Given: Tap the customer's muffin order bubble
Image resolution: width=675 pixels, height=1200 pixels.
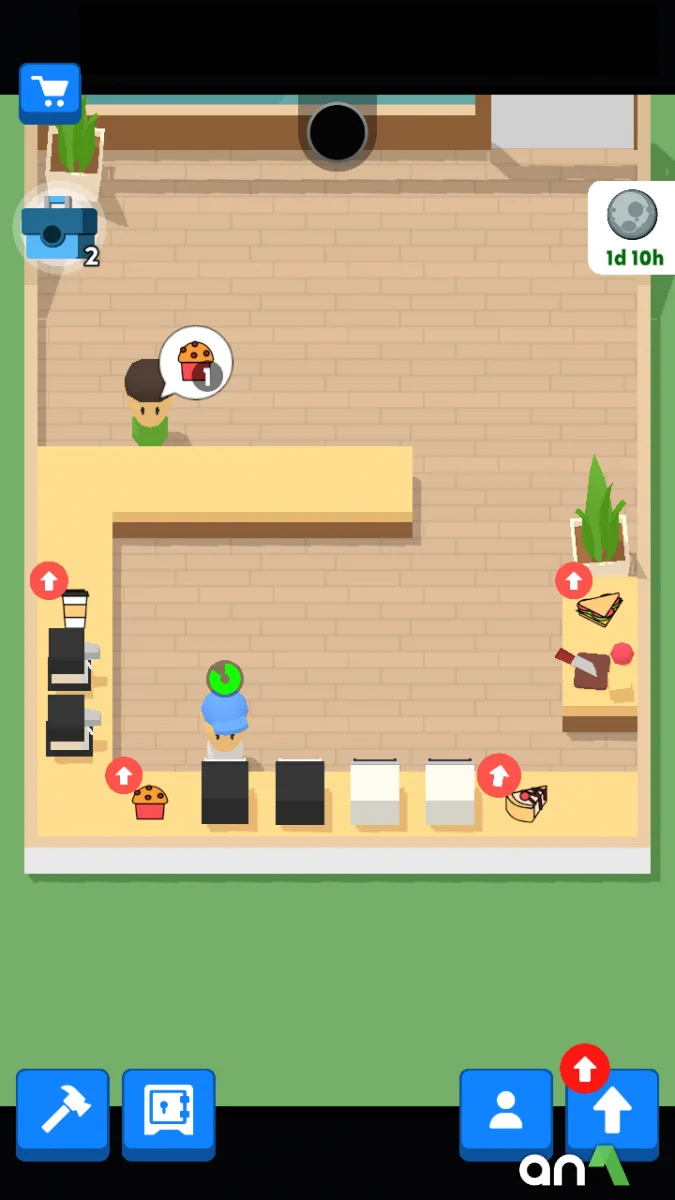Looking at the screenshot, I should pyautogui.click(x=196, y=361).
